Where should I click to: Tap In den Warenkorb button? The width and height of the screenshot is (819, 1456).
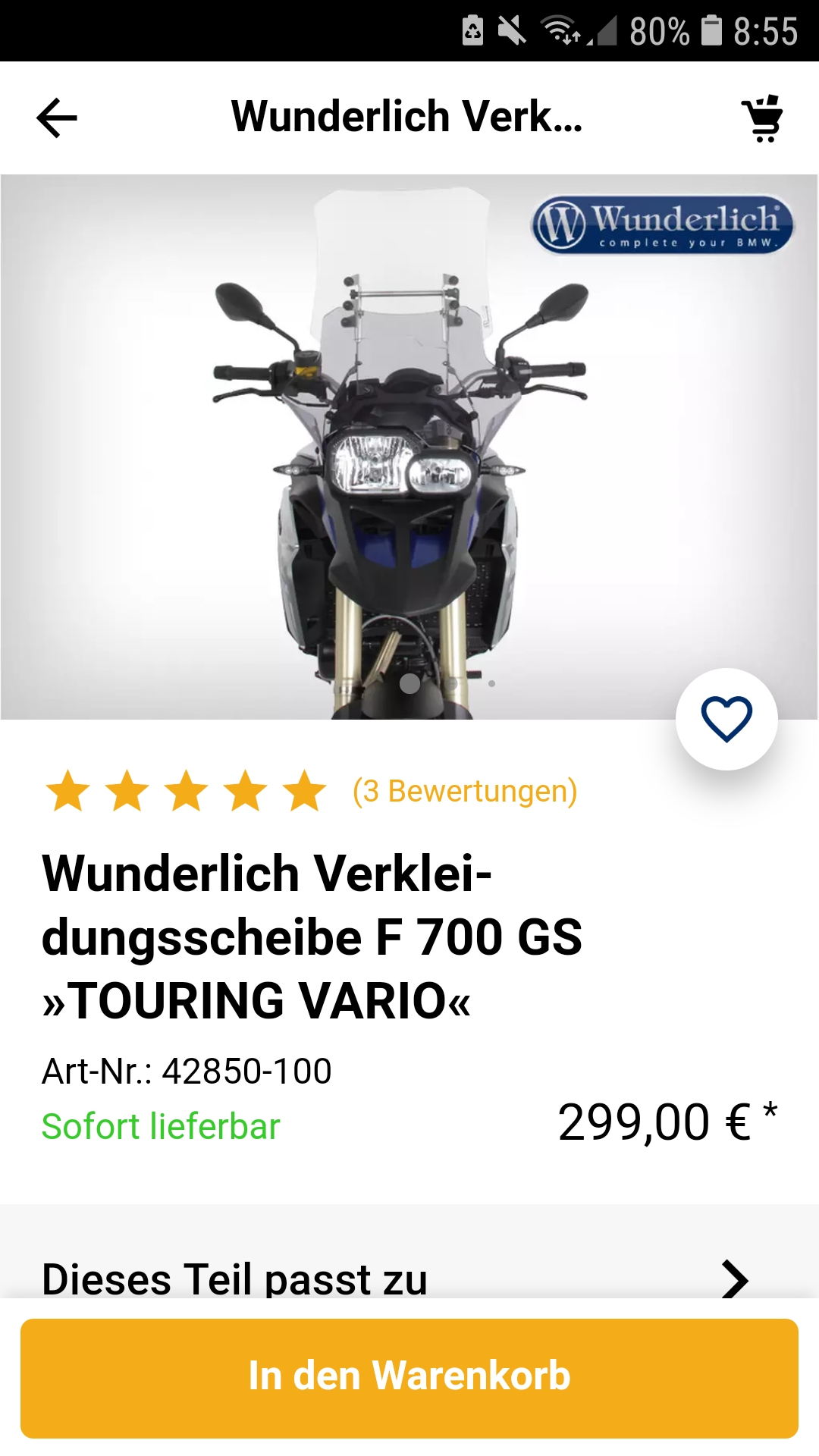coord(409,1377)
